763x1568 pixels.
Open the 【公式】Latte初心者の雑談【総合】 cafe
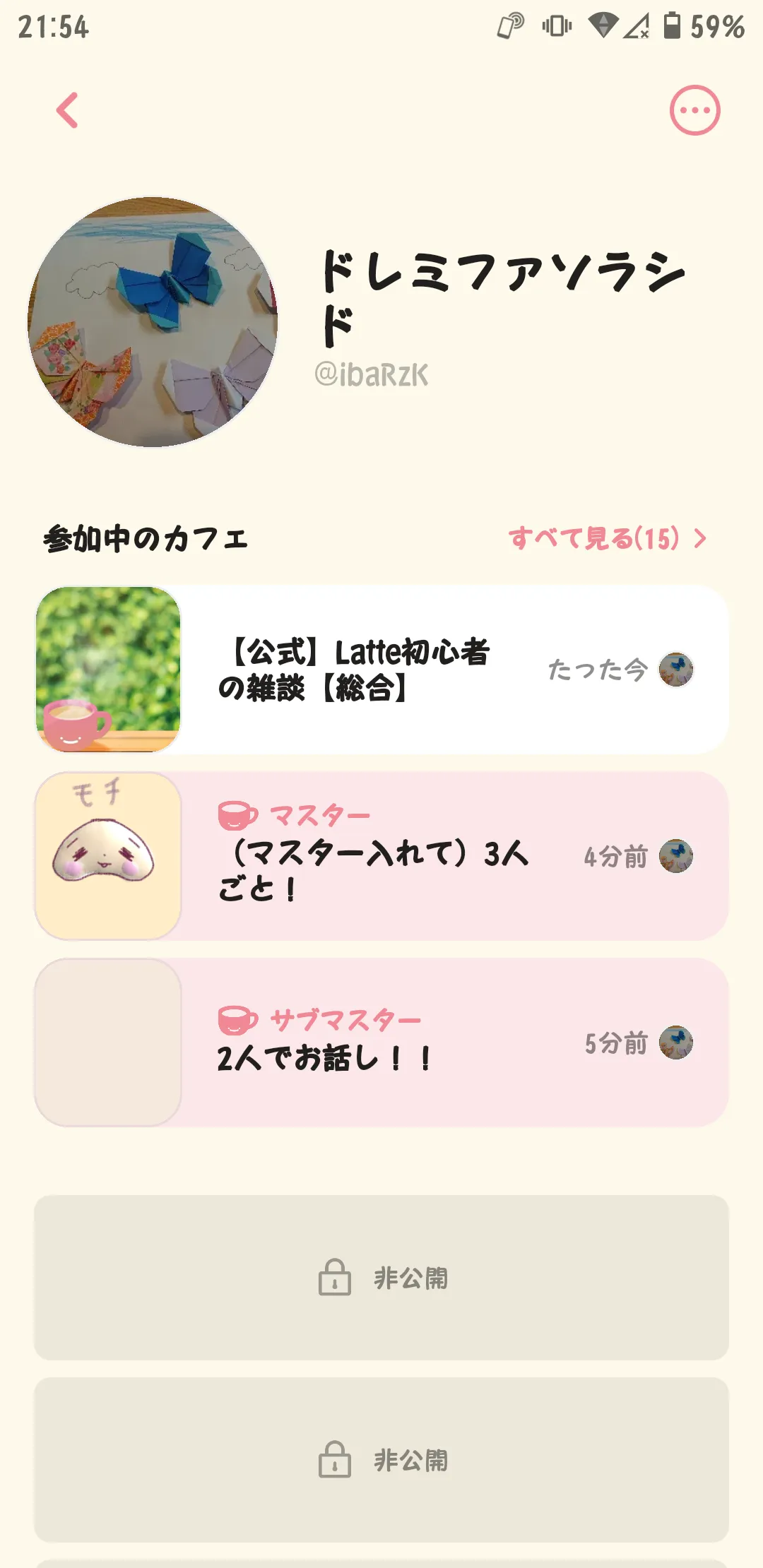[x=381, y=669]
